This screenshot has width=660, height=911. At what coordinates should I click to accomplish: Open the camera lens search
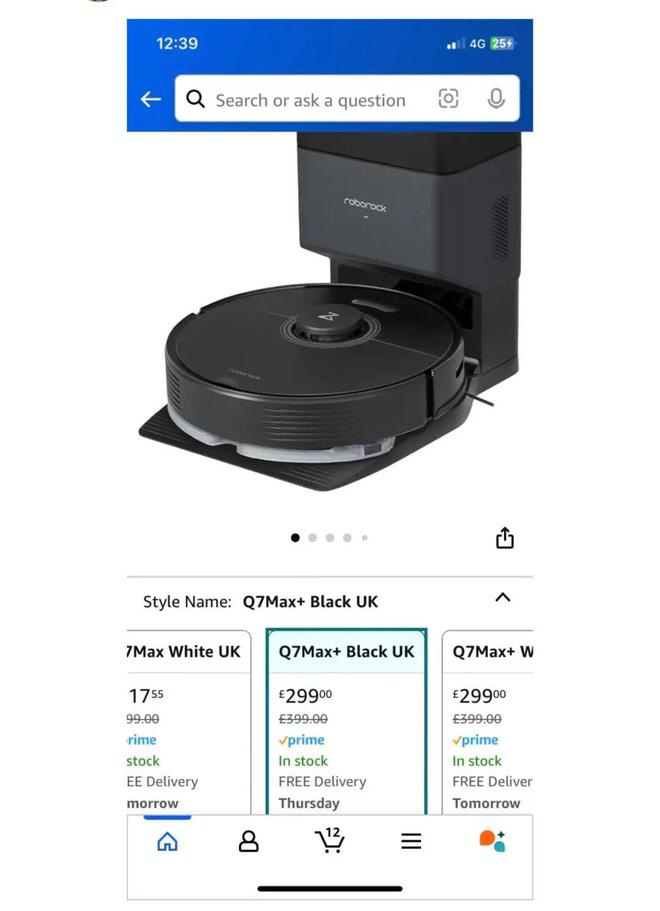tap(448, 99)
